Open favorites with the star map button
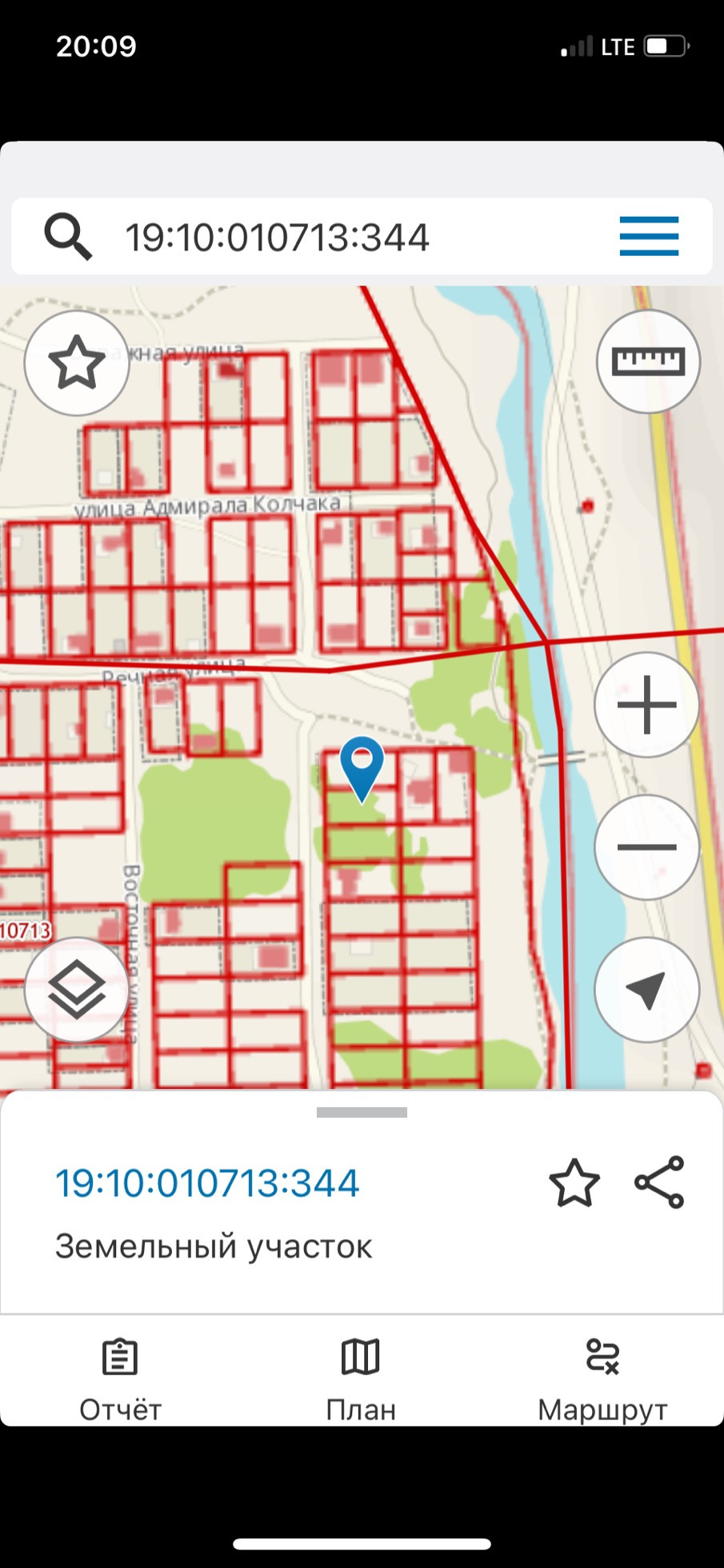 (x=77, y=363)
